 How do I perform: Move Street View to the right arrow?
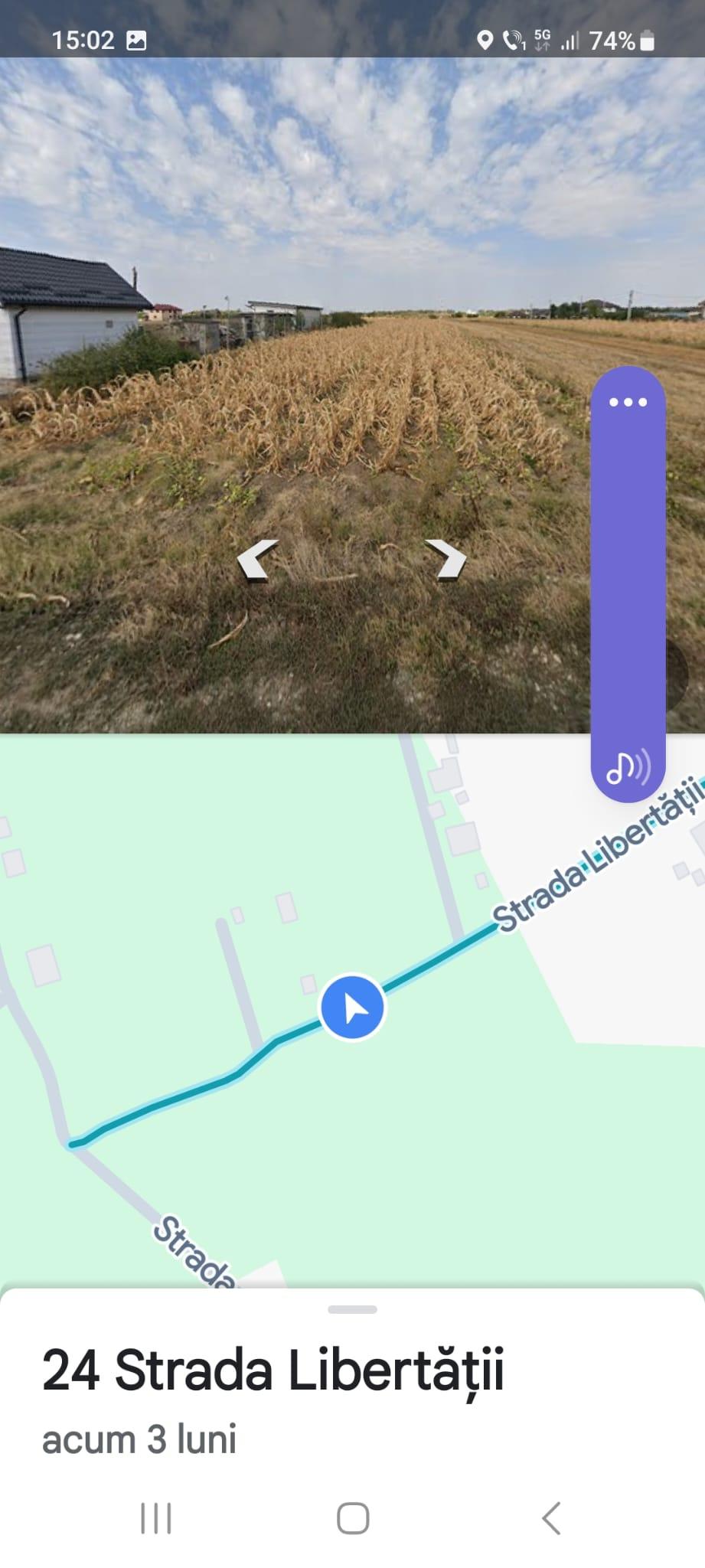pyautogui.click(x=446, y=559)
